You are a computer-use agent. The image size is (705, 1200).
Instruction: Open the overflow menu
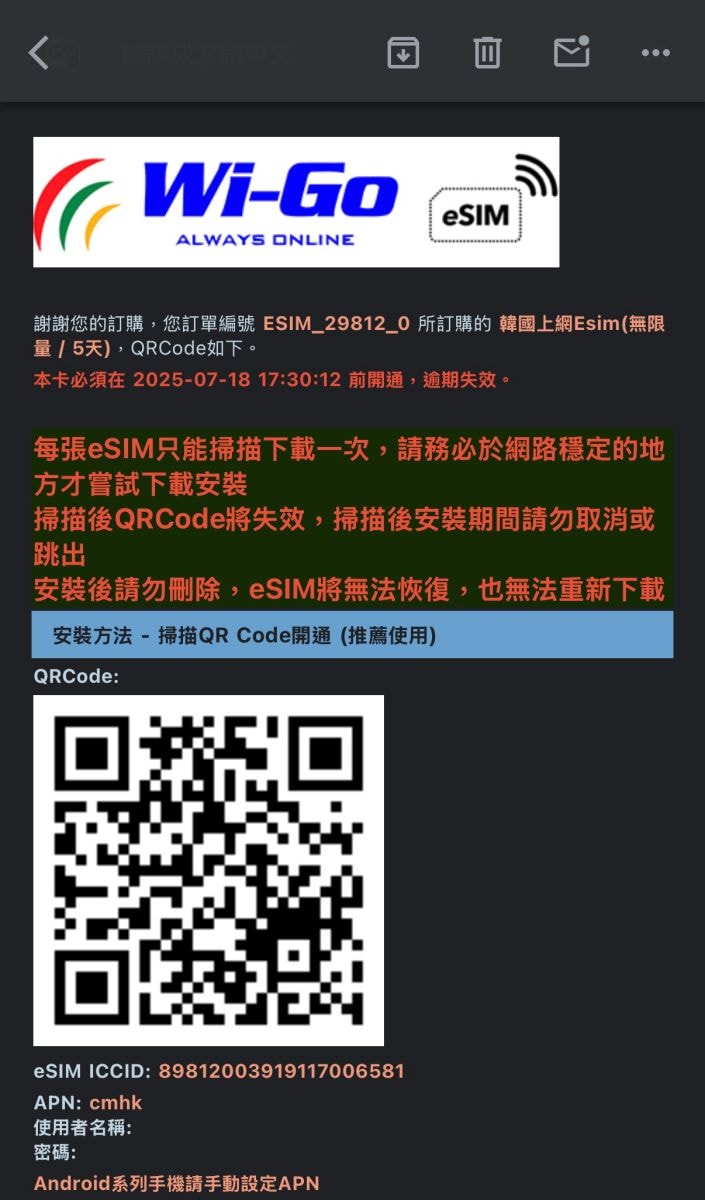[x=656, y=52]
